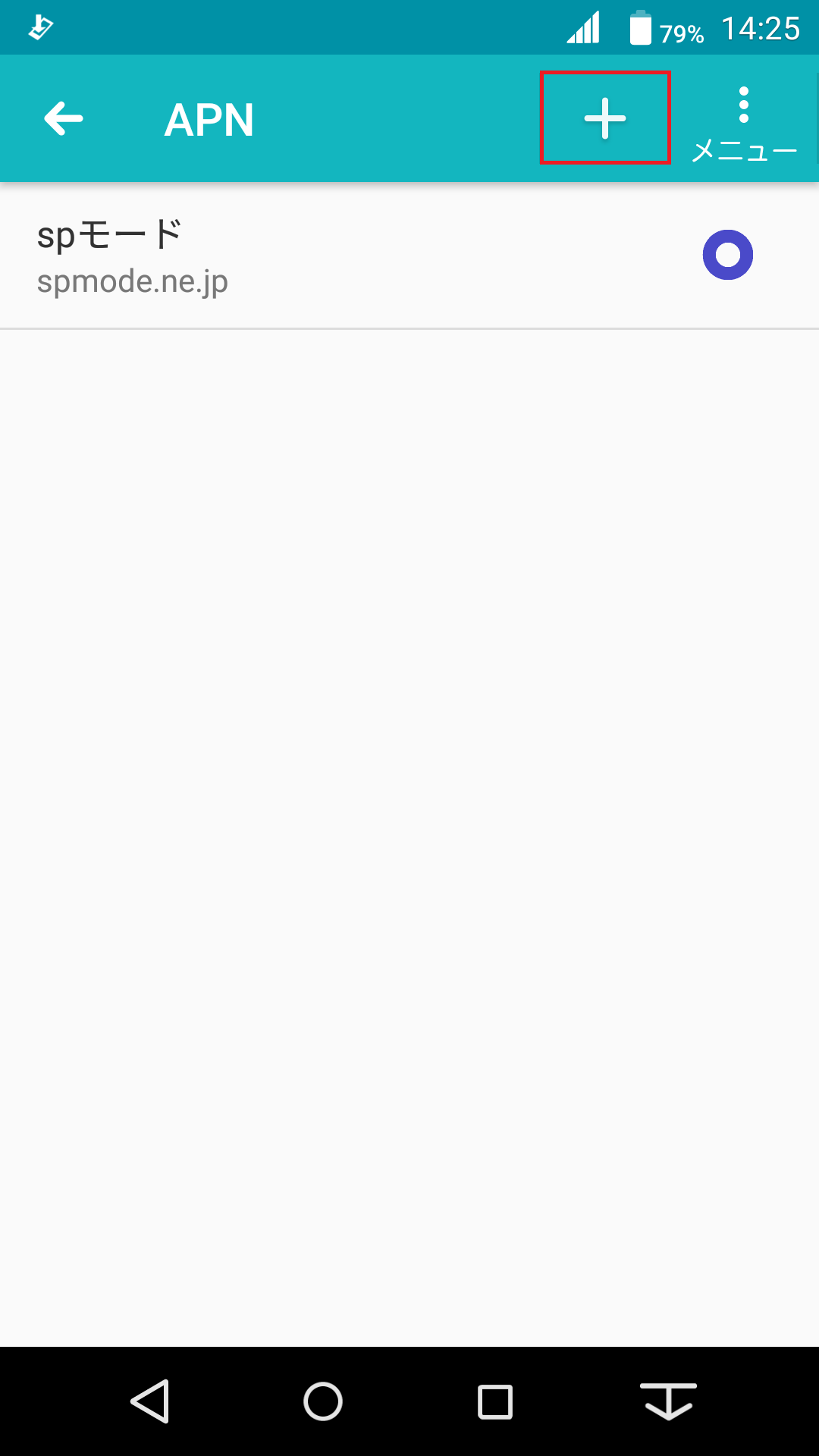The image size is (819, 1456).
Task: Go back from the APN screen
Action: tap(64, 119)
